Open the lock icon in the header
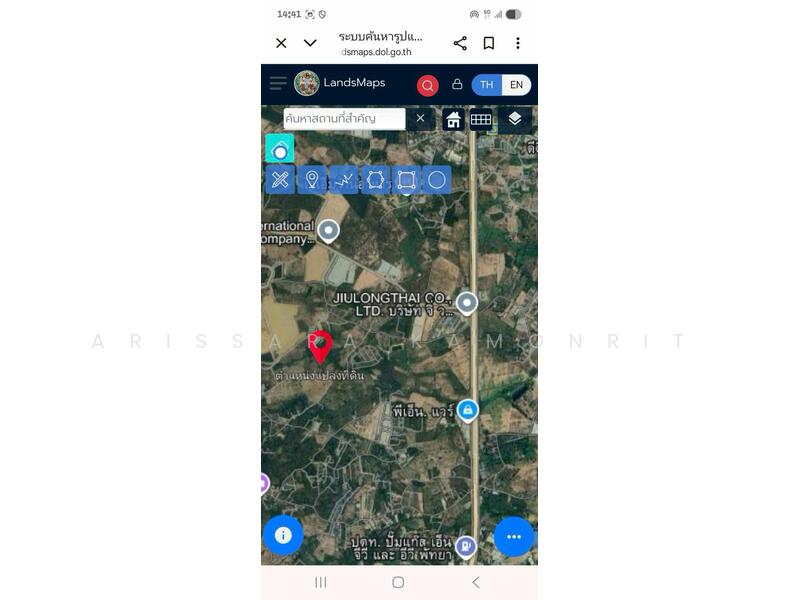800x600 pixels. pyautogui.click(x=457, y=85)
